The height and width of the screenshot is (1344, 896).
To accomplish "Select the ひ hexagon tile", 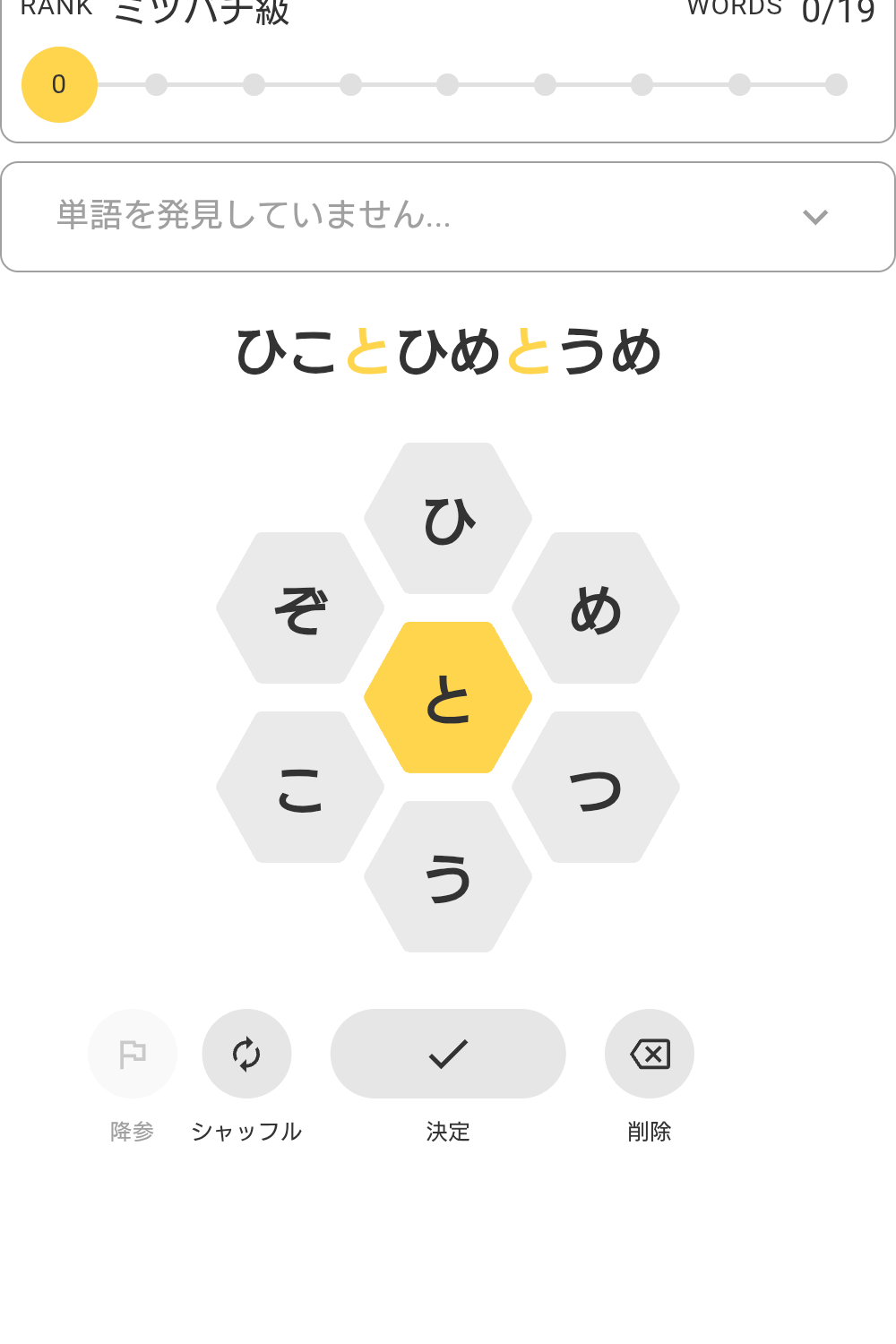I will coord(448,518).
